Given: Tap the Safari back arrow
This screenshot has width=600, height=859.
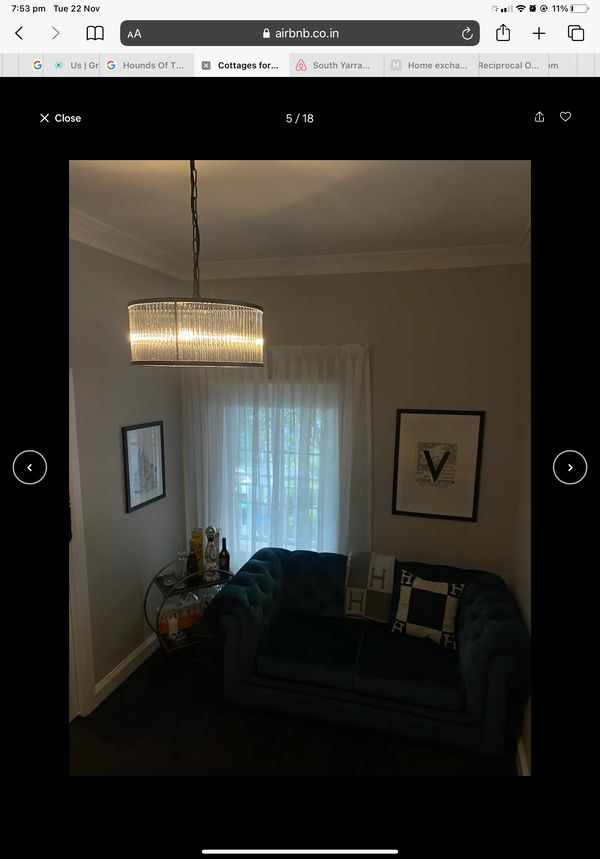Looking at the screenshot, I should tap(19, 33).
